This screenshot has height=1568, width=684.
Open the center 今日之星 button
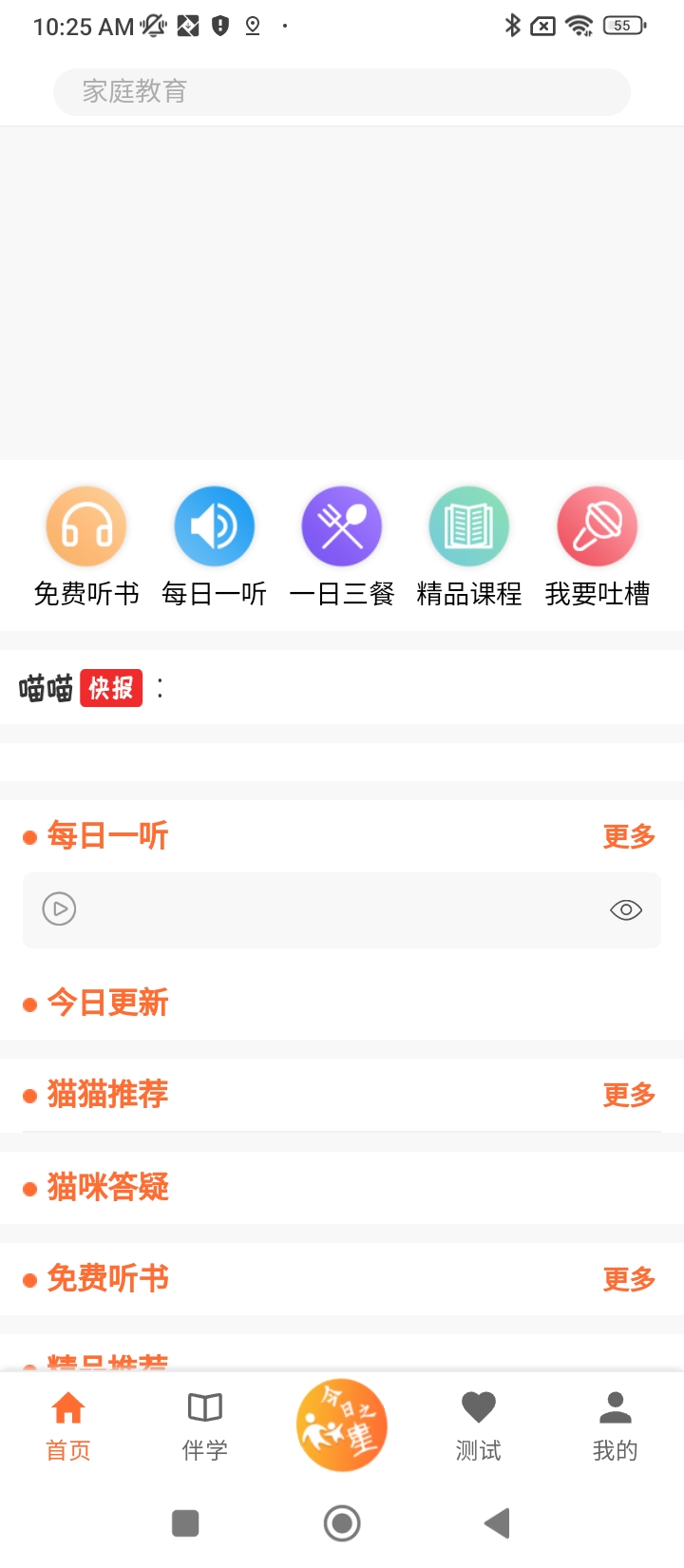click(342, 1425)
